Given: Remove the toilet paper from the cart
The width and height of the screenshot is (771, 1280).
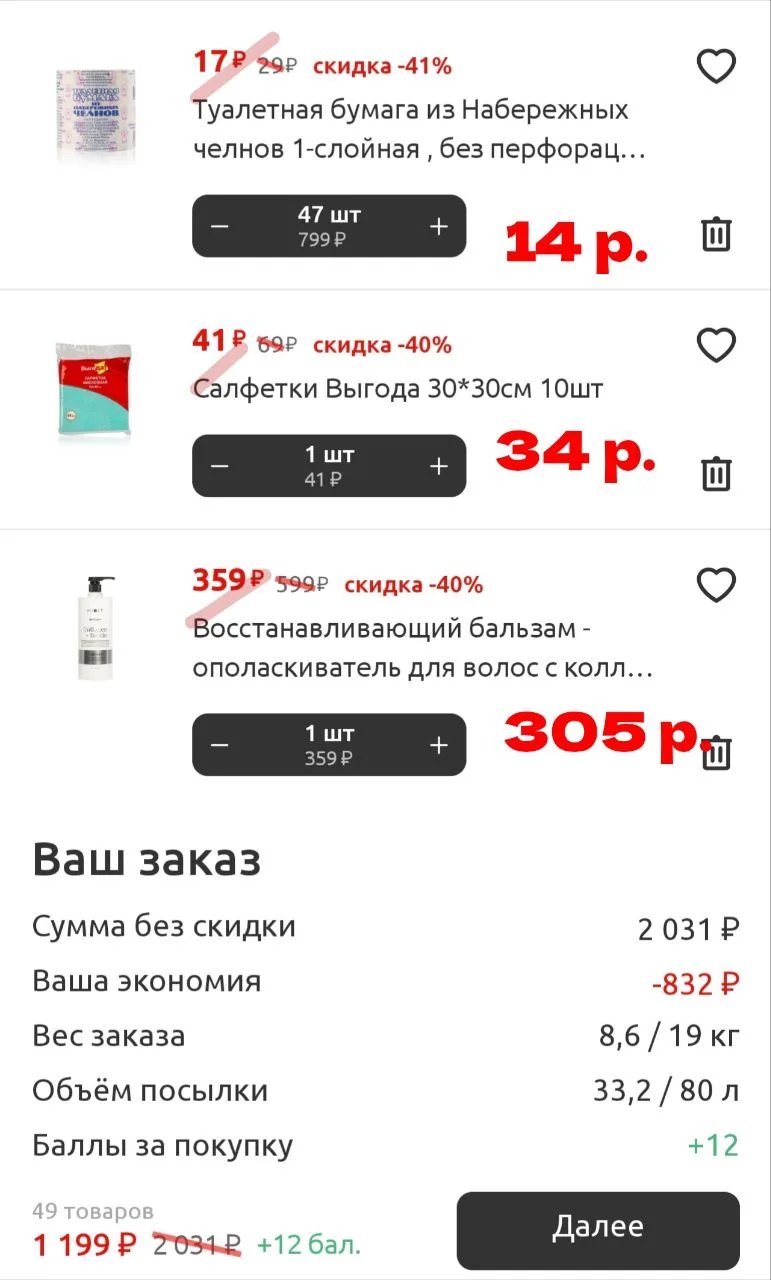Looking at the screenshot, I should pyautogui.click(x=716, y=234).
